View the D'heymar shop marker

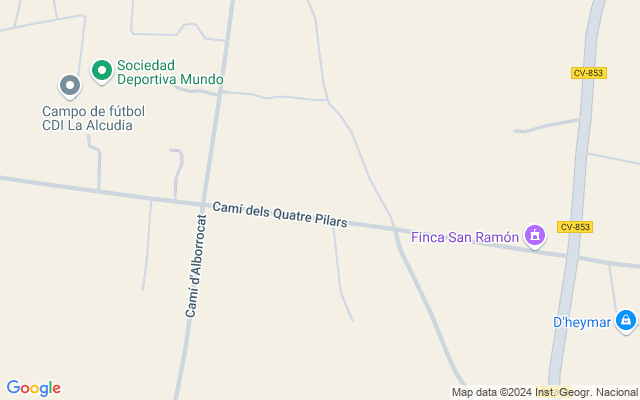click(625, 320)
